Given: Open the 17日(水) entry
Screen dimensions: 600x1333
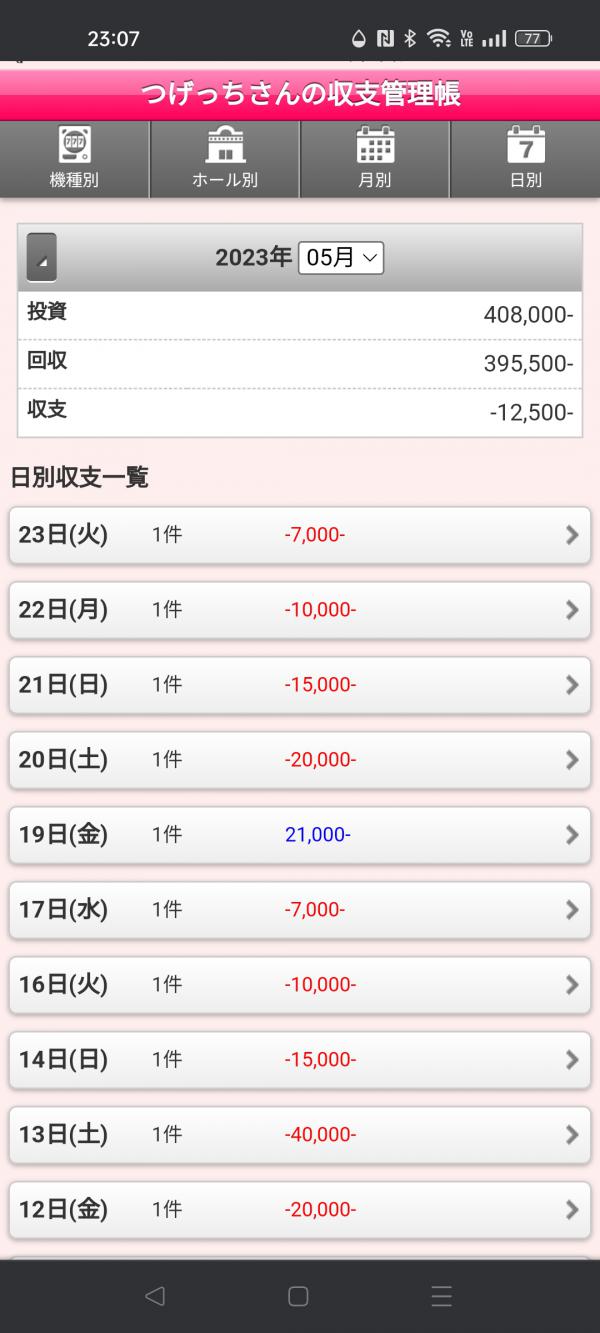Looking at the screenshot, I should 300,910.
